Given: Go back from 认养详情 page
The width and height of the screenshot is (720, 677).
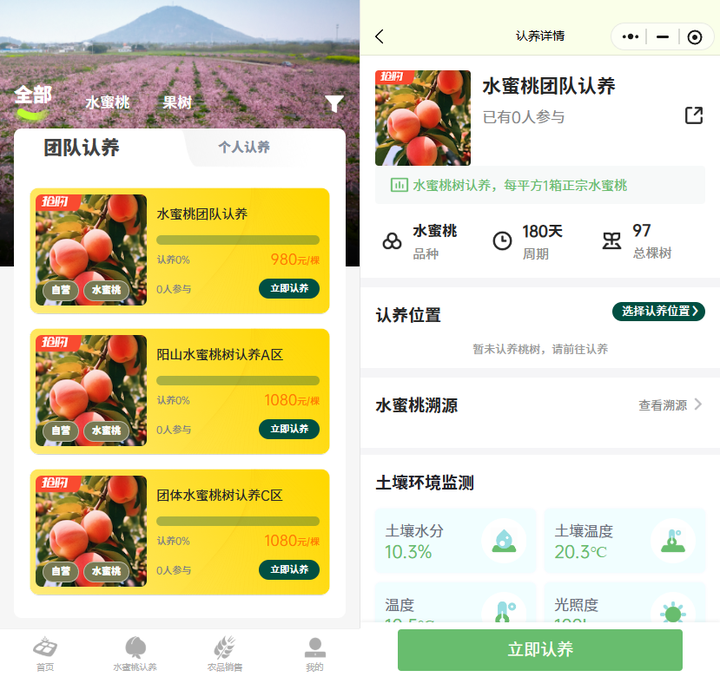Looking at the screenshot, I should (380, 37).
